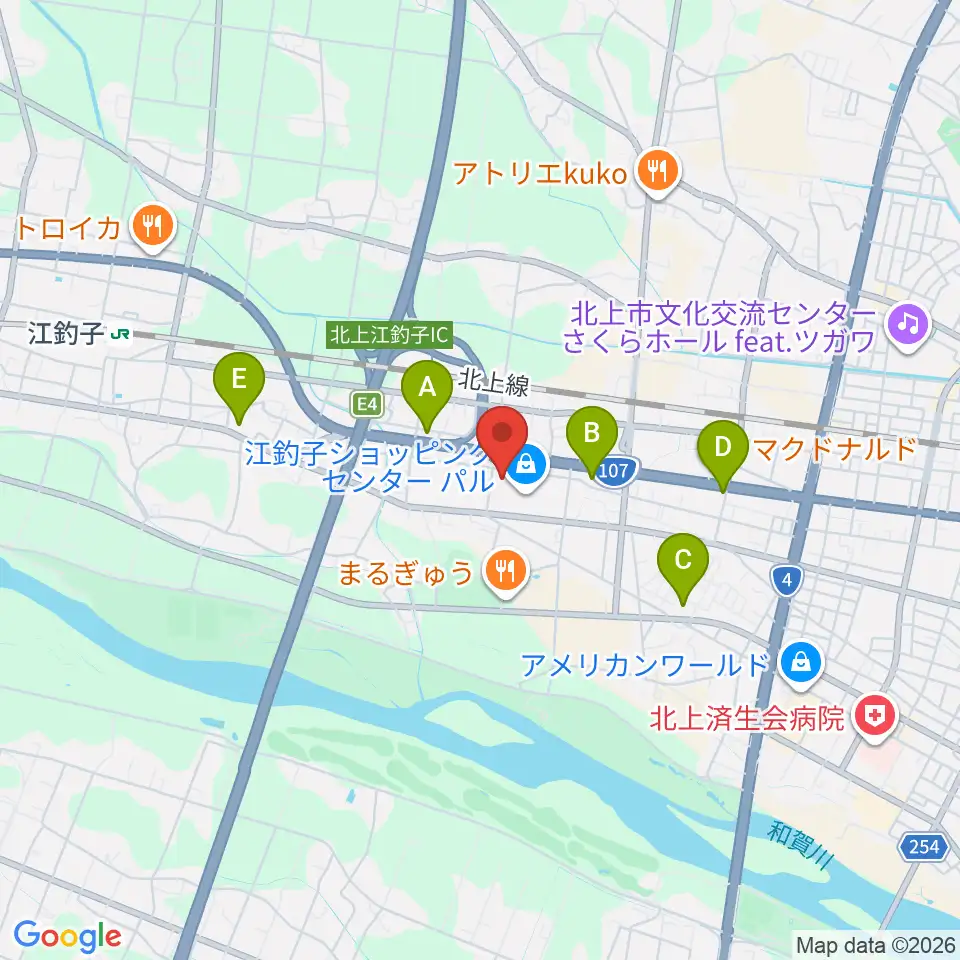
Task: Open the 北上済生会病院 hospital pin
Action: pyautogui.click(x=875, y=718)
